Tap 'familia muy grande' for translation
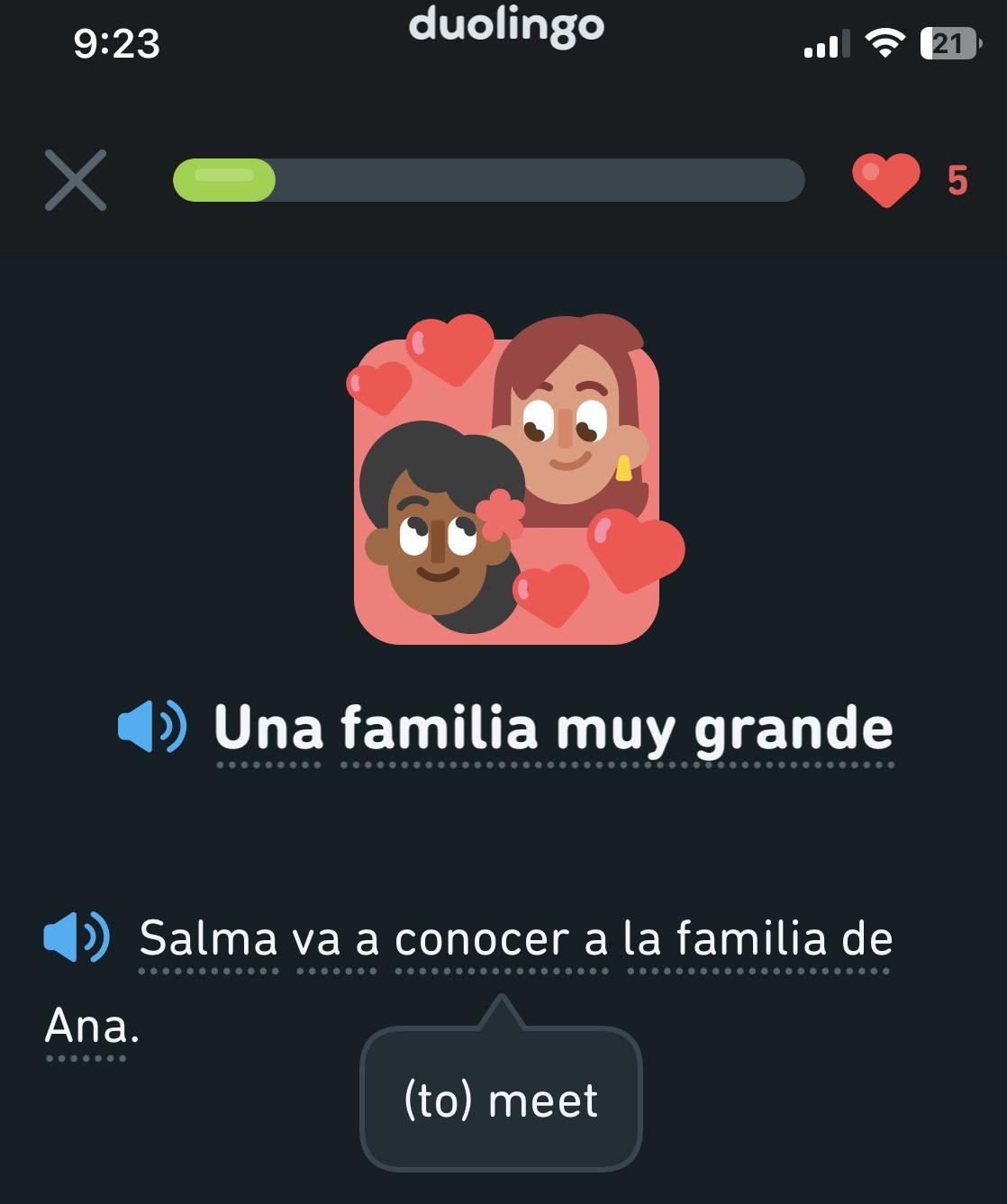 (x=617, y=728)
